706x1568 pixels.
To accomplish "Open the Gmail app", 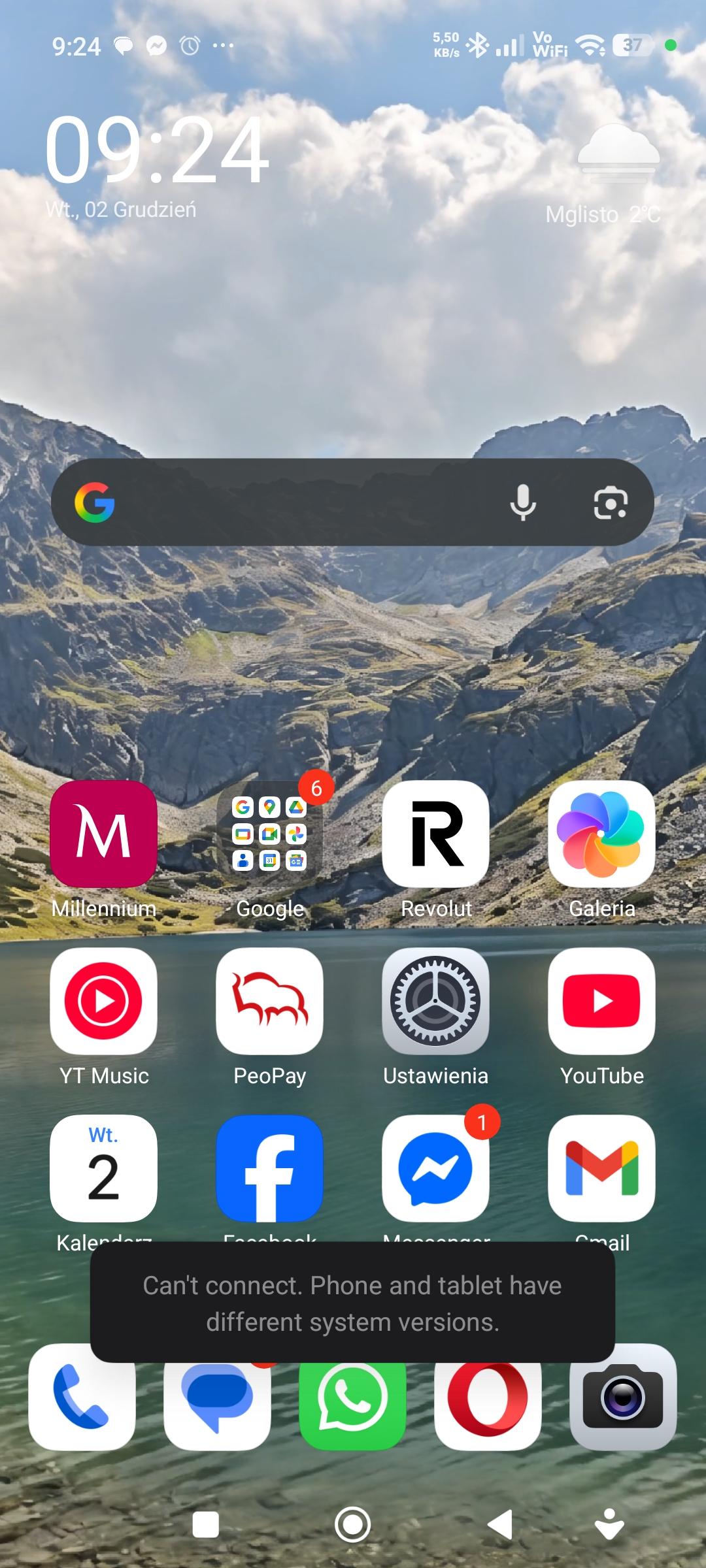I will pyautogui.click(x=601, y=1168).
